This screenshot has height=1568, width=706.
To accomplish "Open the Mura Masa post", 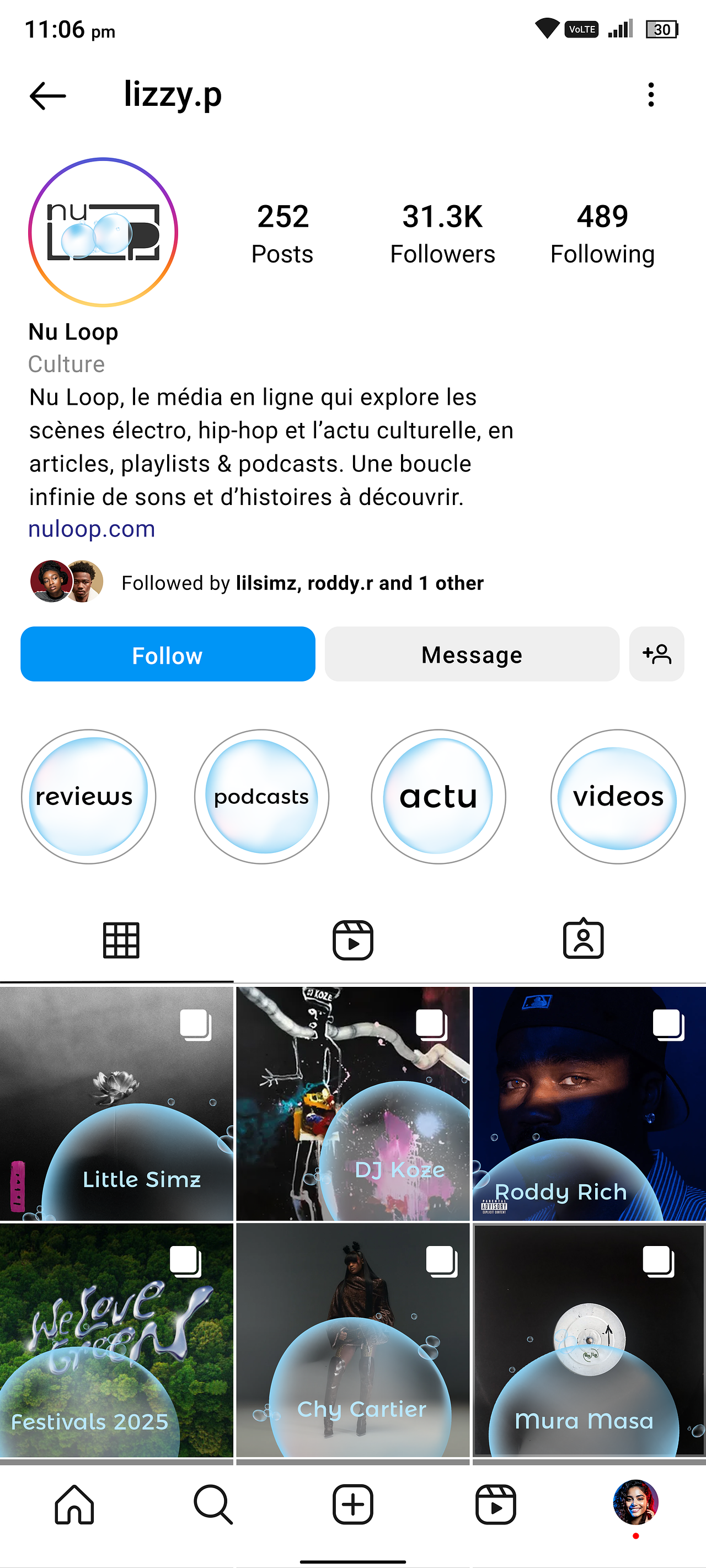I will coord(589,1339).
